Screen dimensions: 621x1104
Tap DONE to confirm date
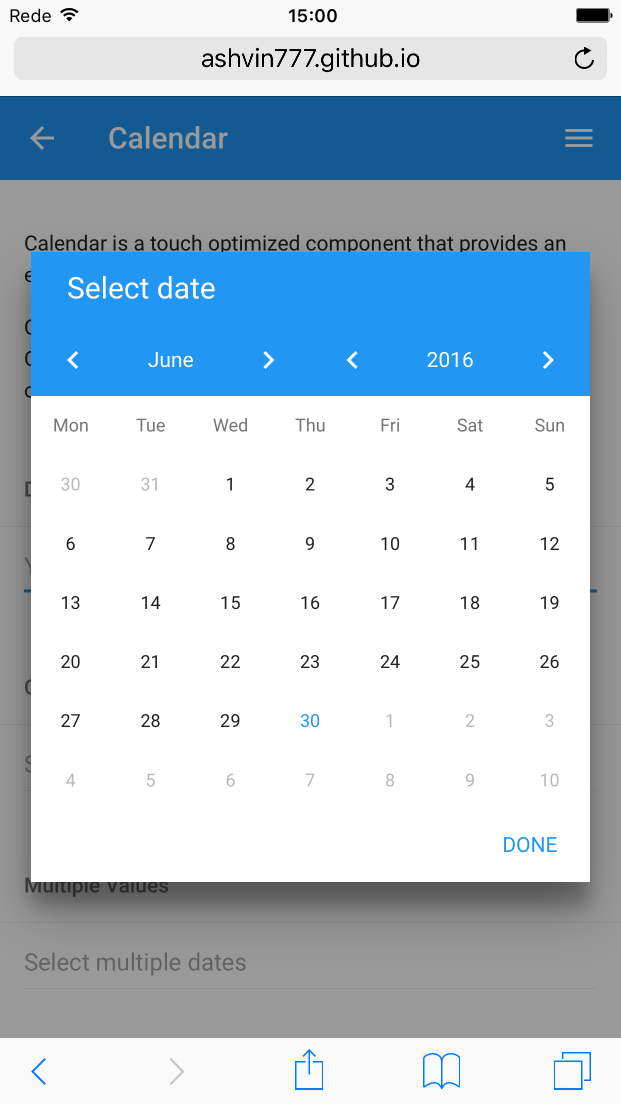529,845
